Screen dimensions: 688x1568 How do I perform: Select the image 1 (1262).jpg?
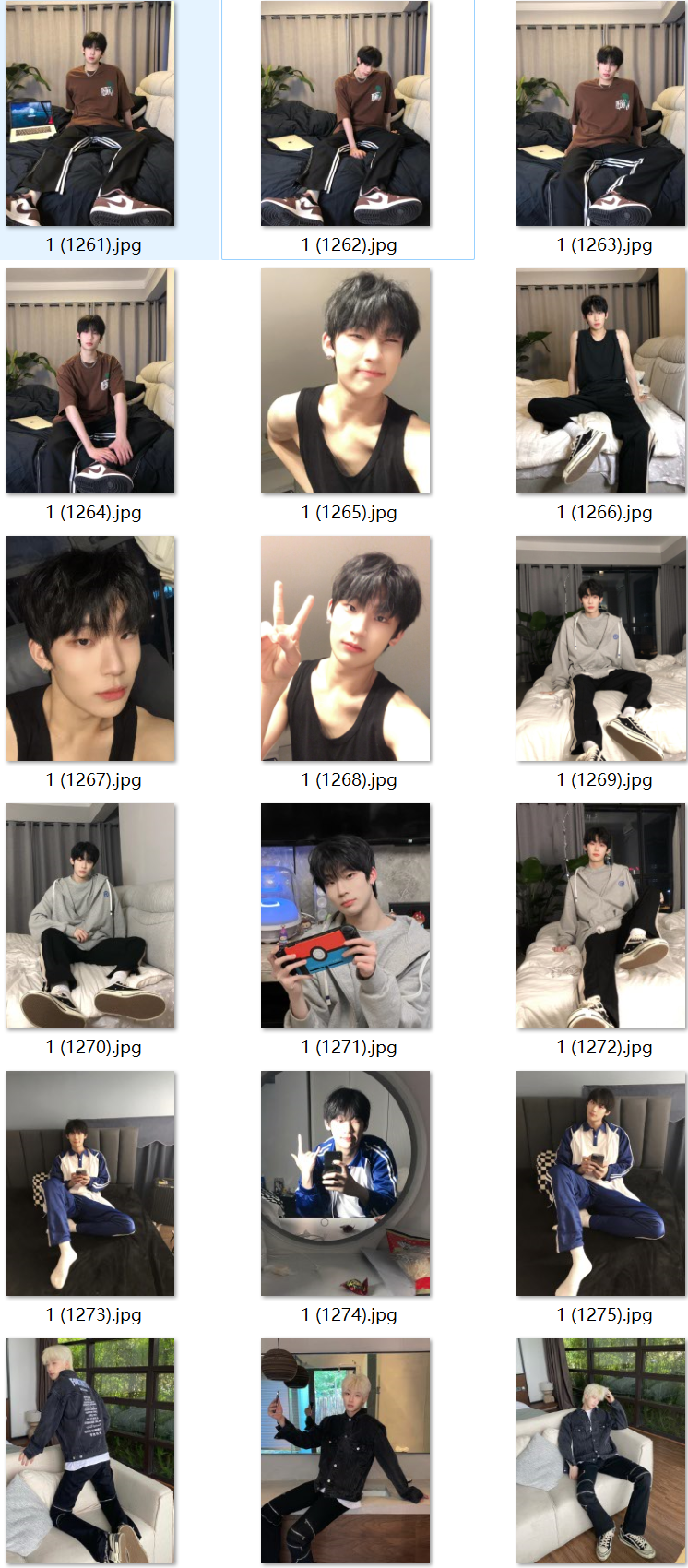click(x=345, y=114)
